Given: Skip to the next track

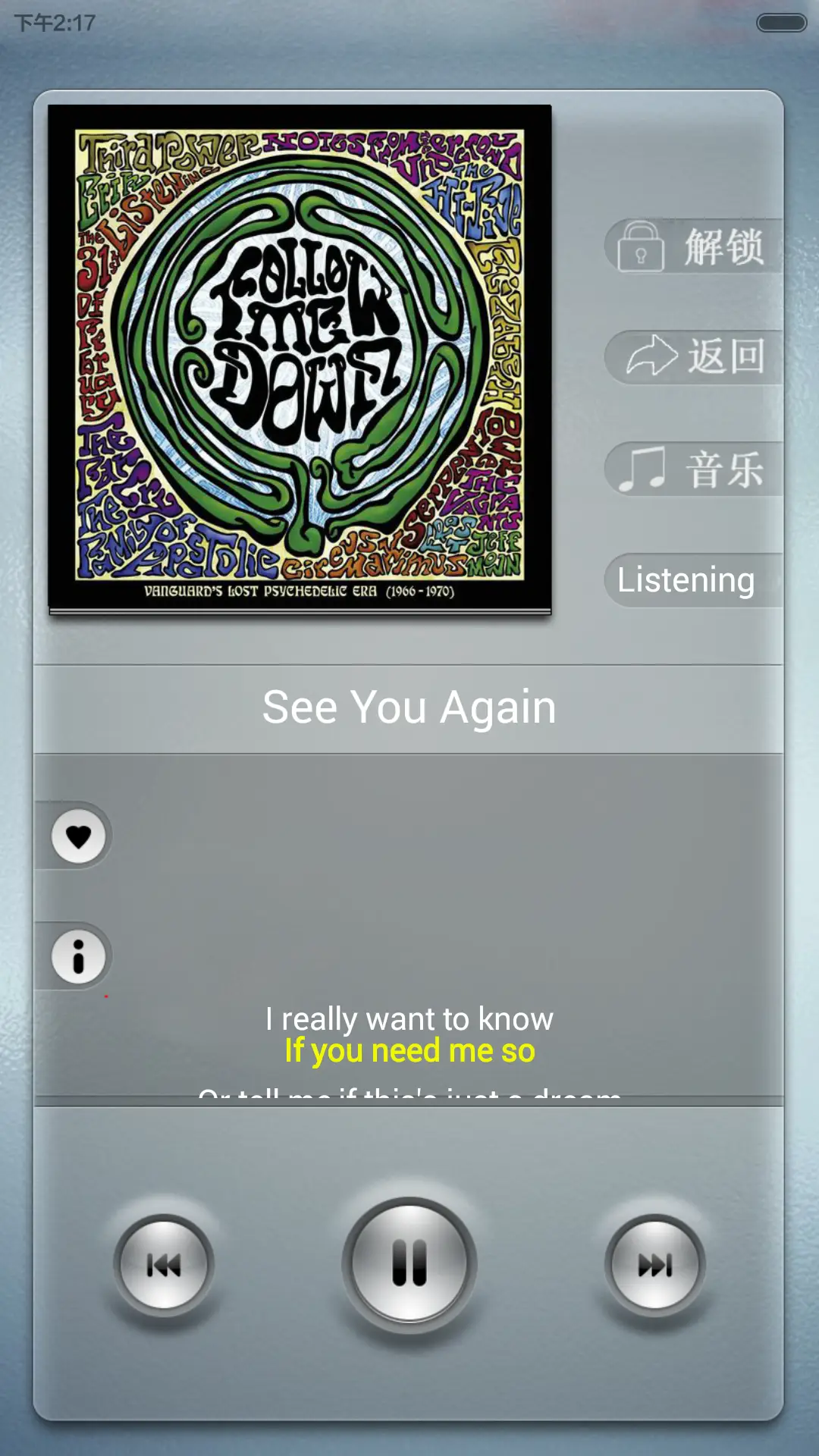Looking at the screenshot, I should pyautogui.click(x=655, y=1264).
